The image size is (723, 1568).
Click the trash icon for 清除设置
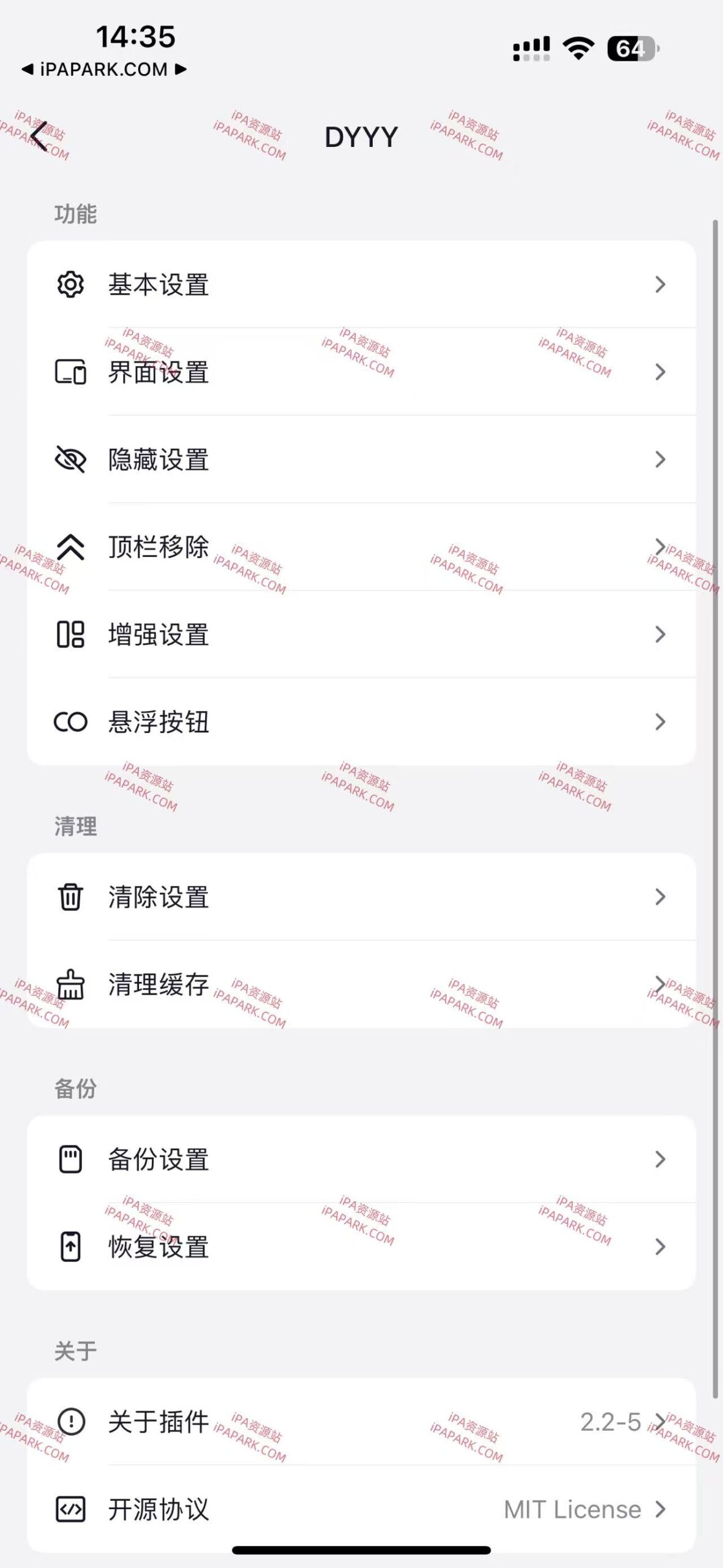(70, 897)
